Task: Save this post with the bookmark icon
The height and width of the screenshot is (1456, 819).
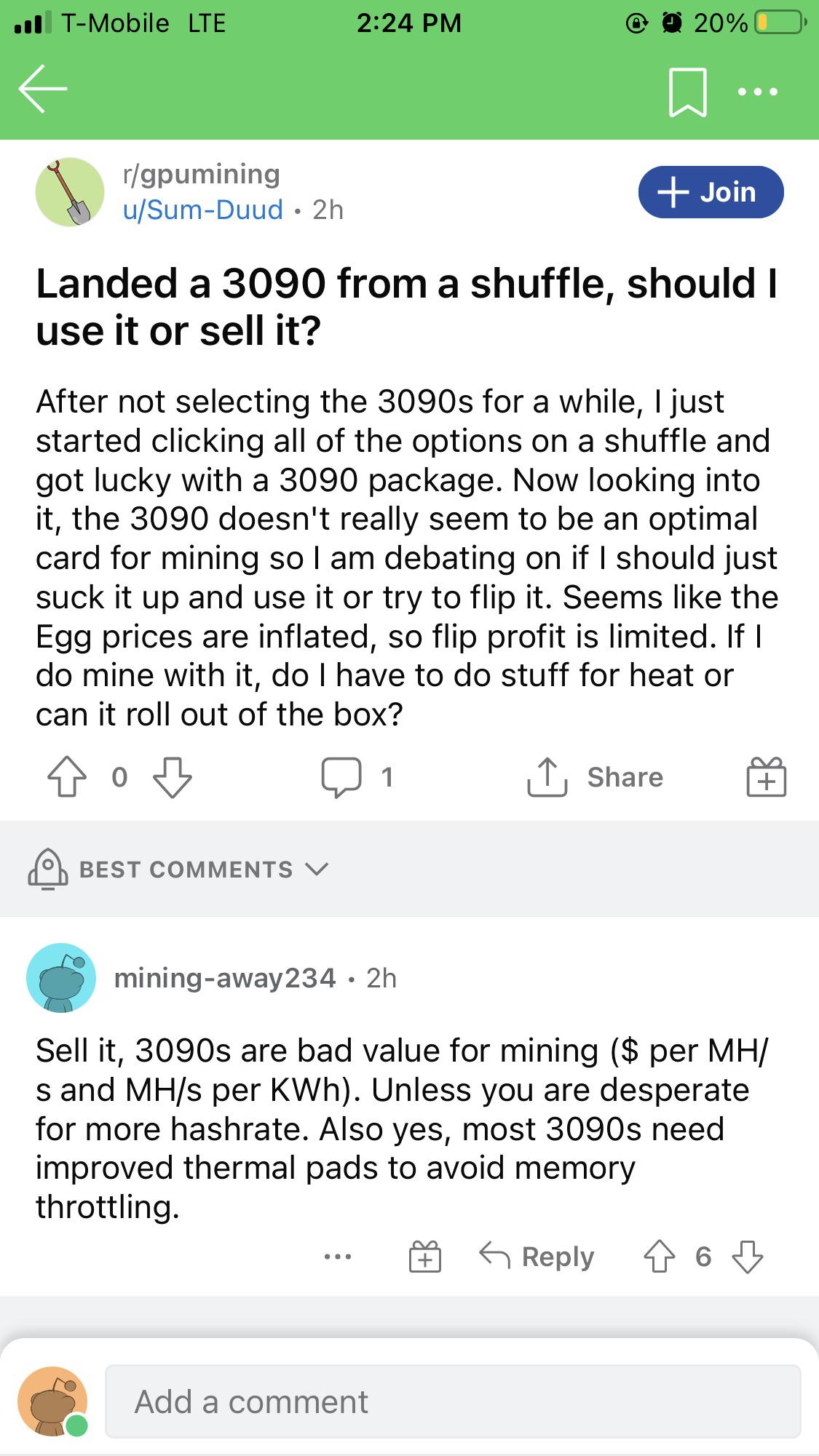Action: (688, 92)
